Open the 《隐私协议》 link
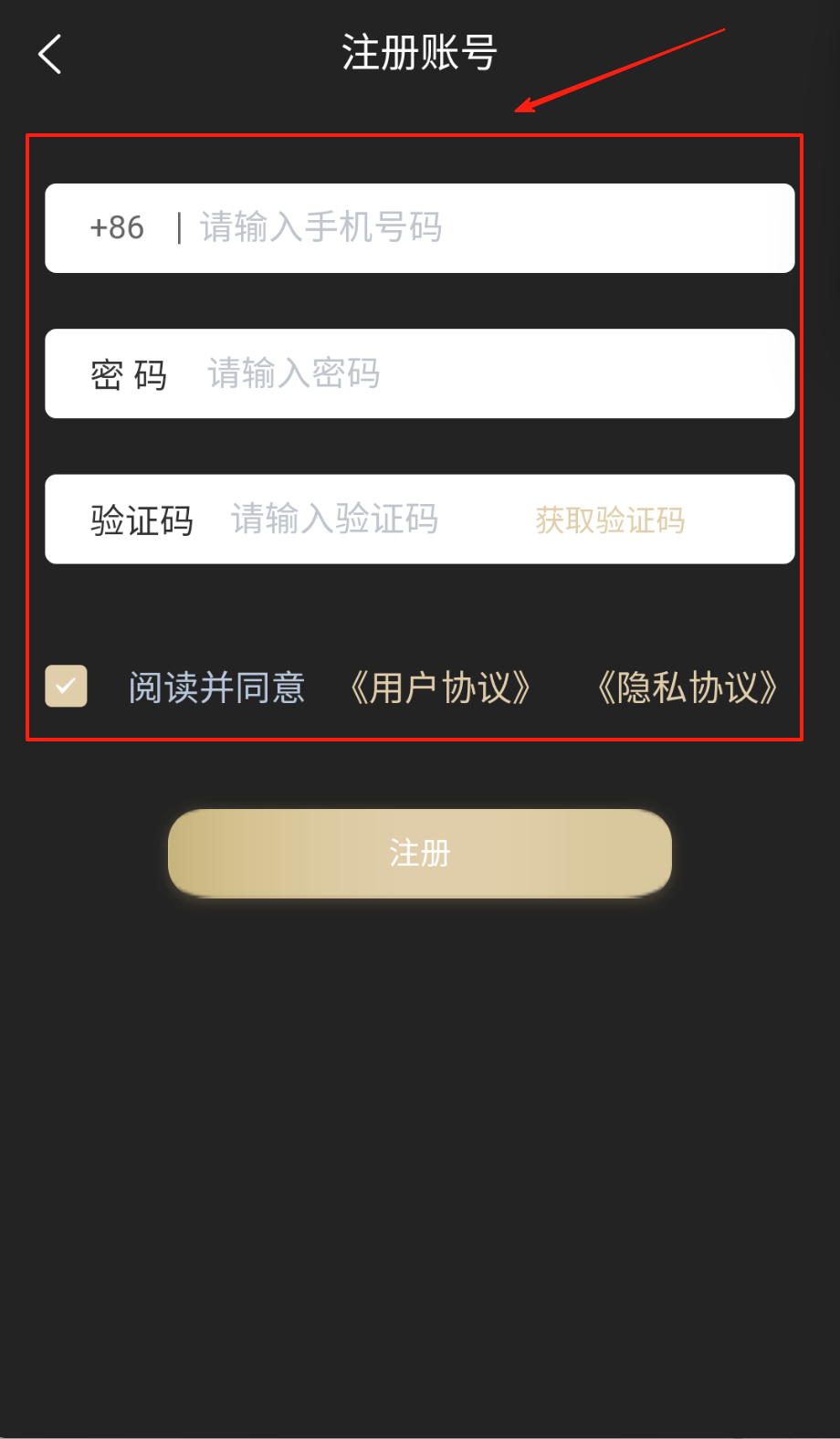Image resolution: width=840 pixels, height=1439 pixels. [688, 688]
